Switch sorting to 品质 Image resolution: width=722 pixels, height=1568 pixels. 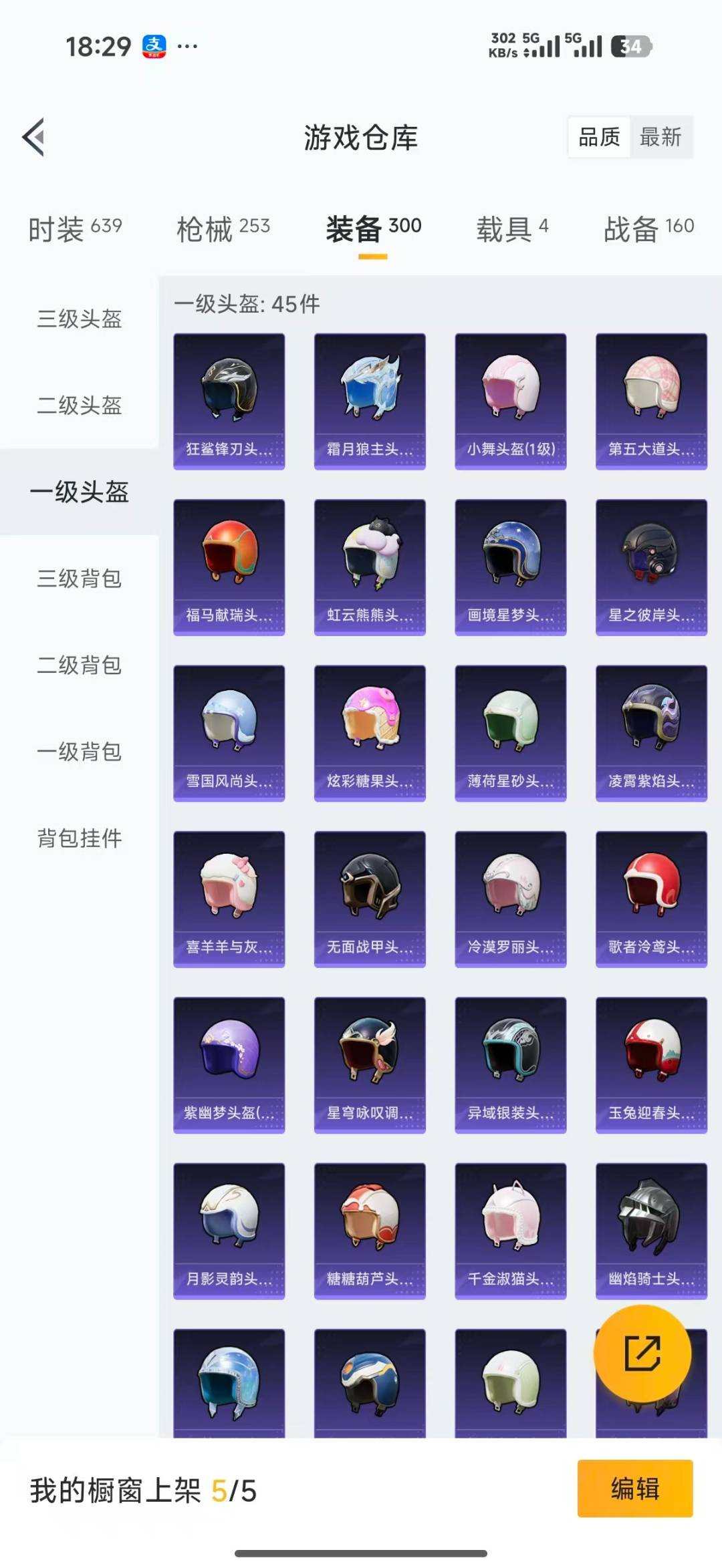click(599, 138)
